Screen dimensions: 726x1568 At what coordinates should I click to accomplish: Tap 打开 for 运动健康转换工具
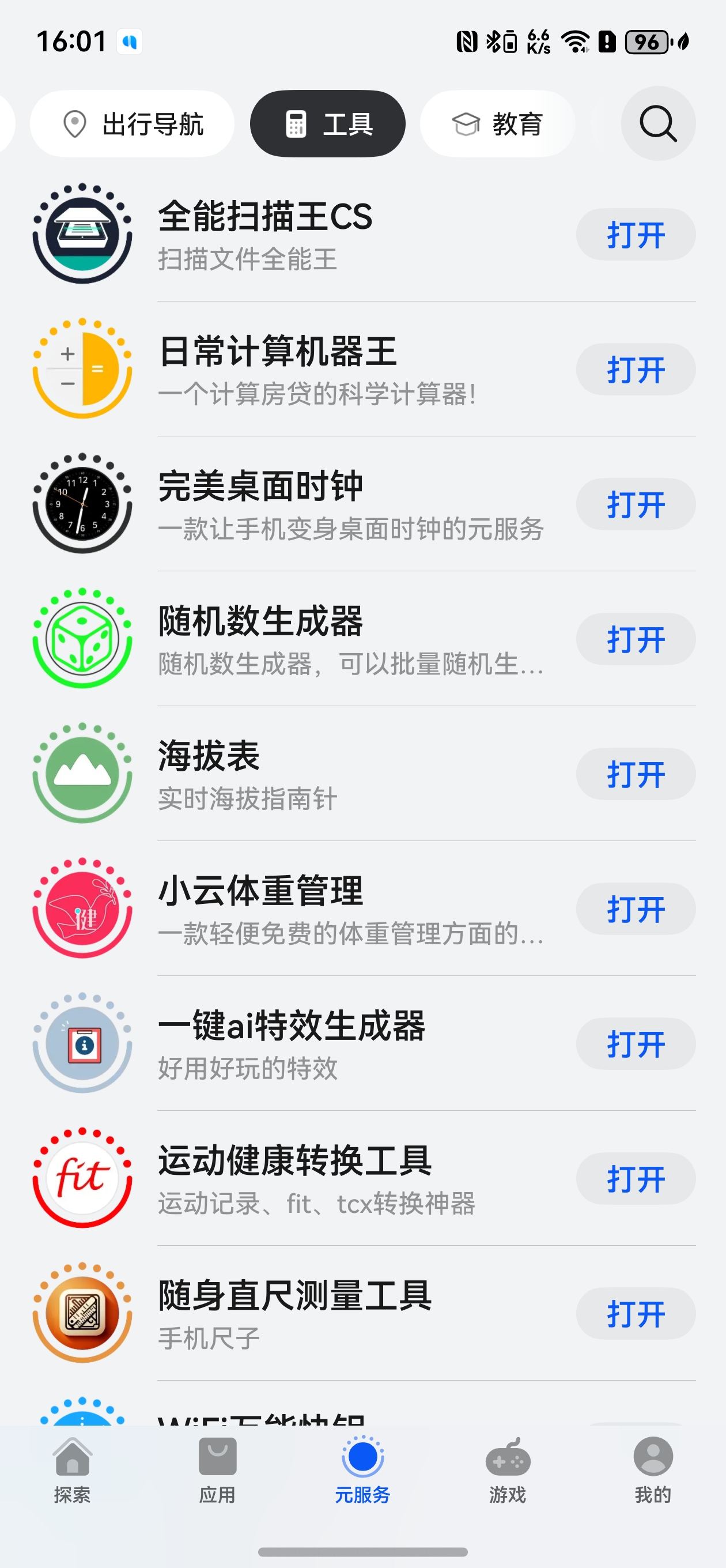tap(636, 1178)
